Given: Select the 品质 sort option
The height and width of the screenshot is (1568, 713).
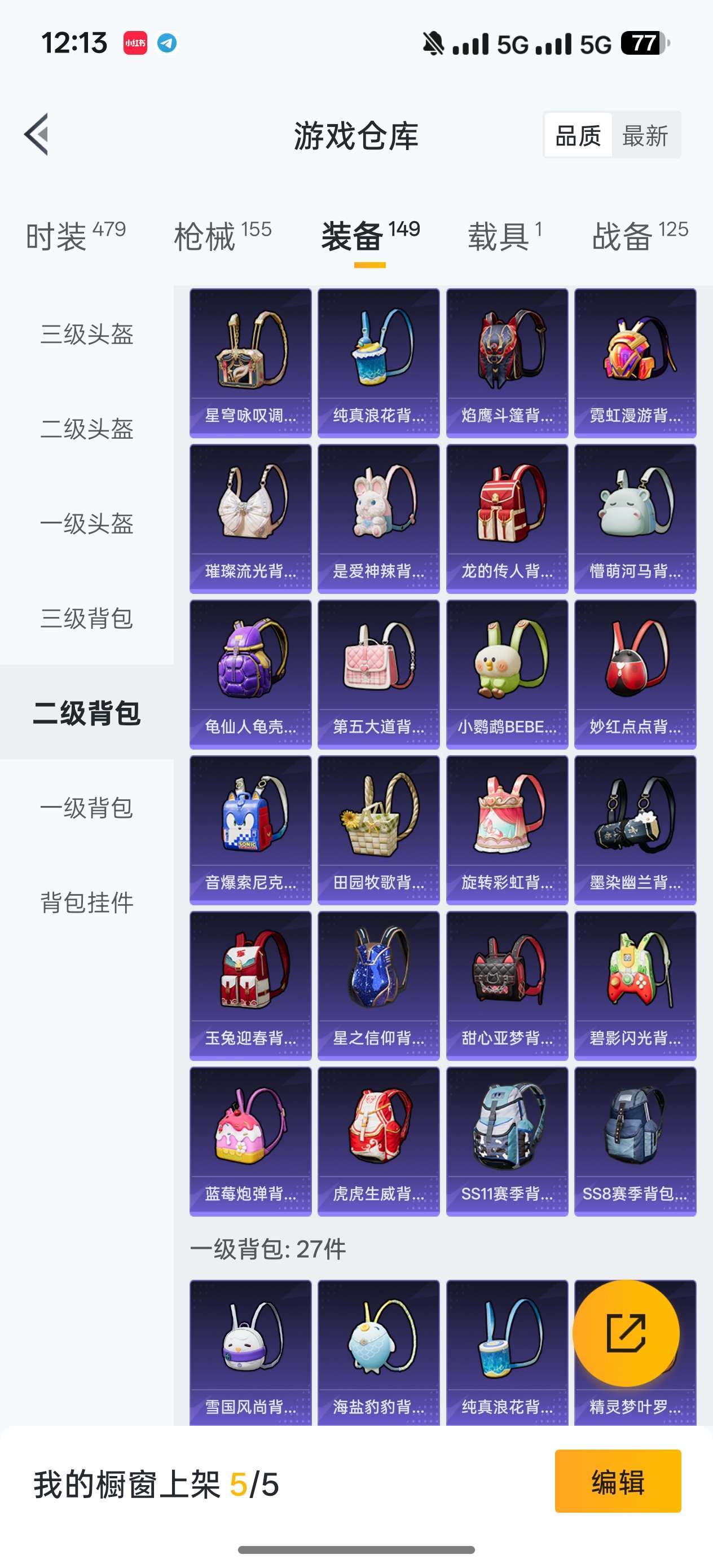Looking at the screenshot, I should coord(578,135).
